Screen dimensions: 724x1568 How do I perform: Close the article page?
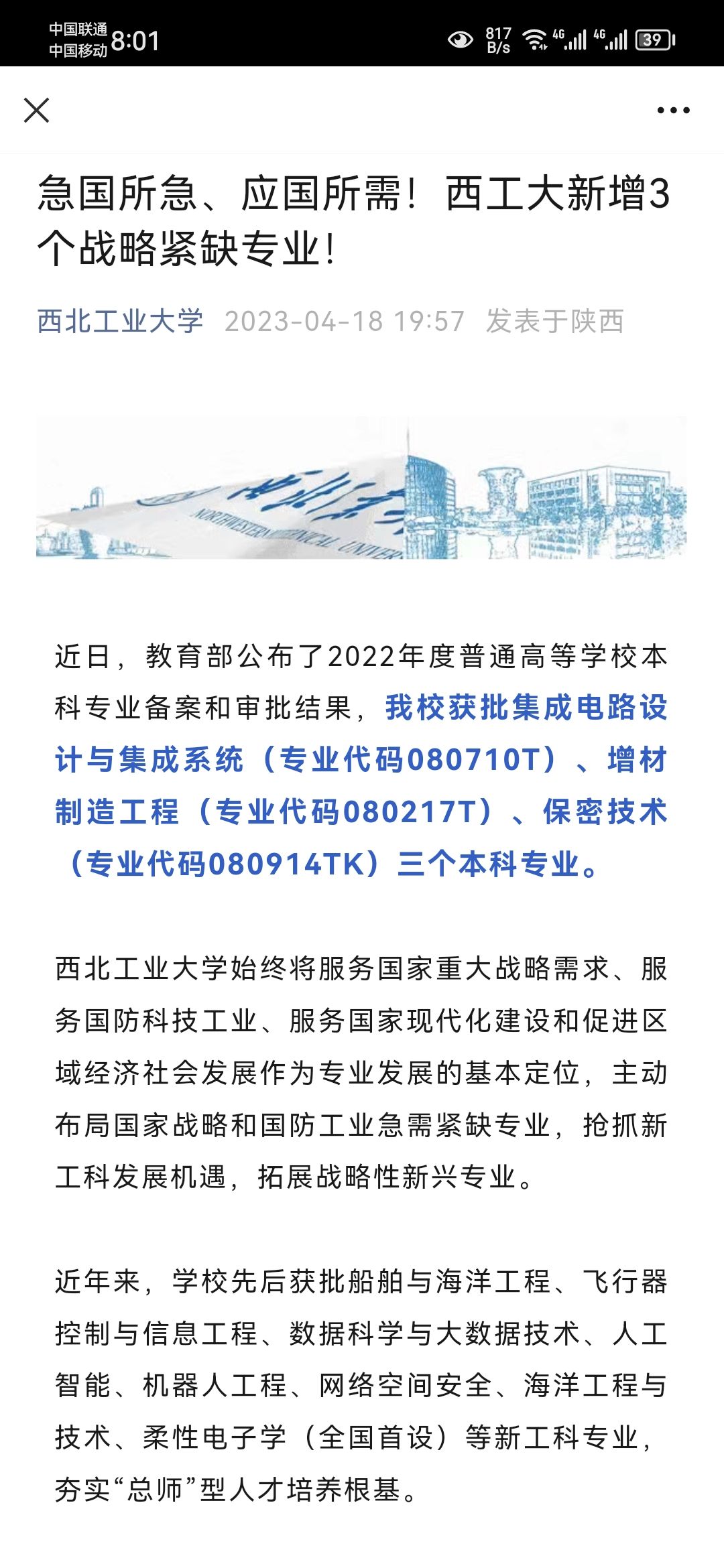coord(36,111)
